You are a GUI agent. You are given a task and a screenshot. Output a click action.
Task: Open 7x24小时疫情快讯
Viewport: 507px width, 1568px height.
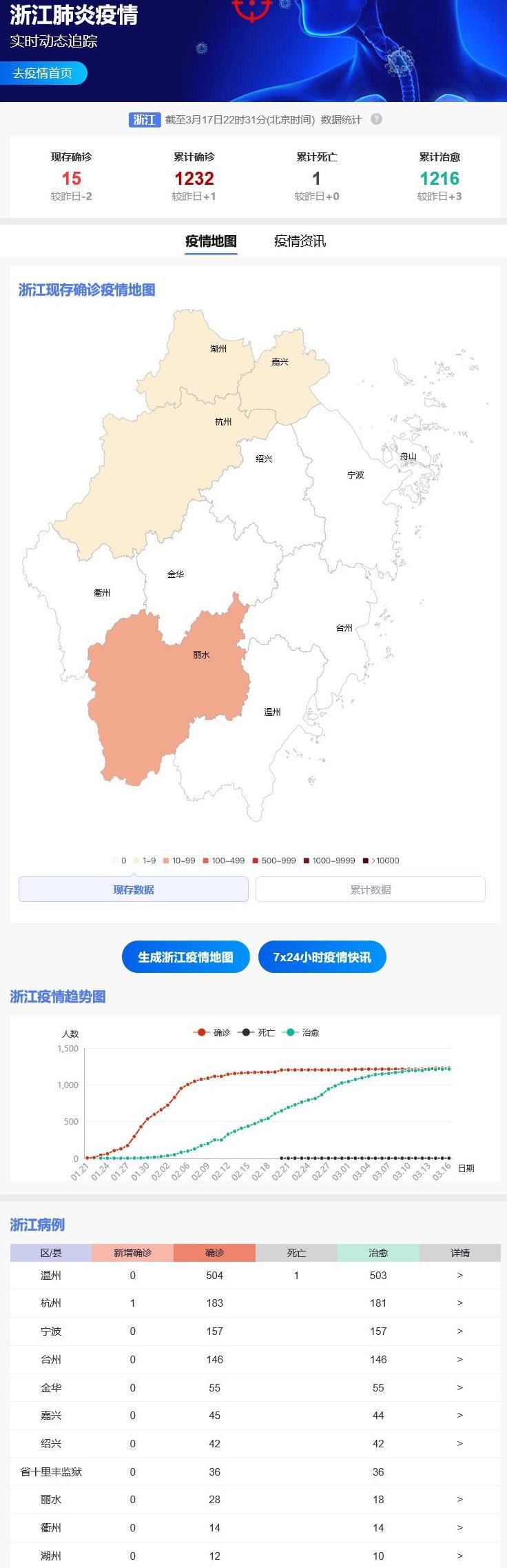pyautogui.click(x=322, y=957)
